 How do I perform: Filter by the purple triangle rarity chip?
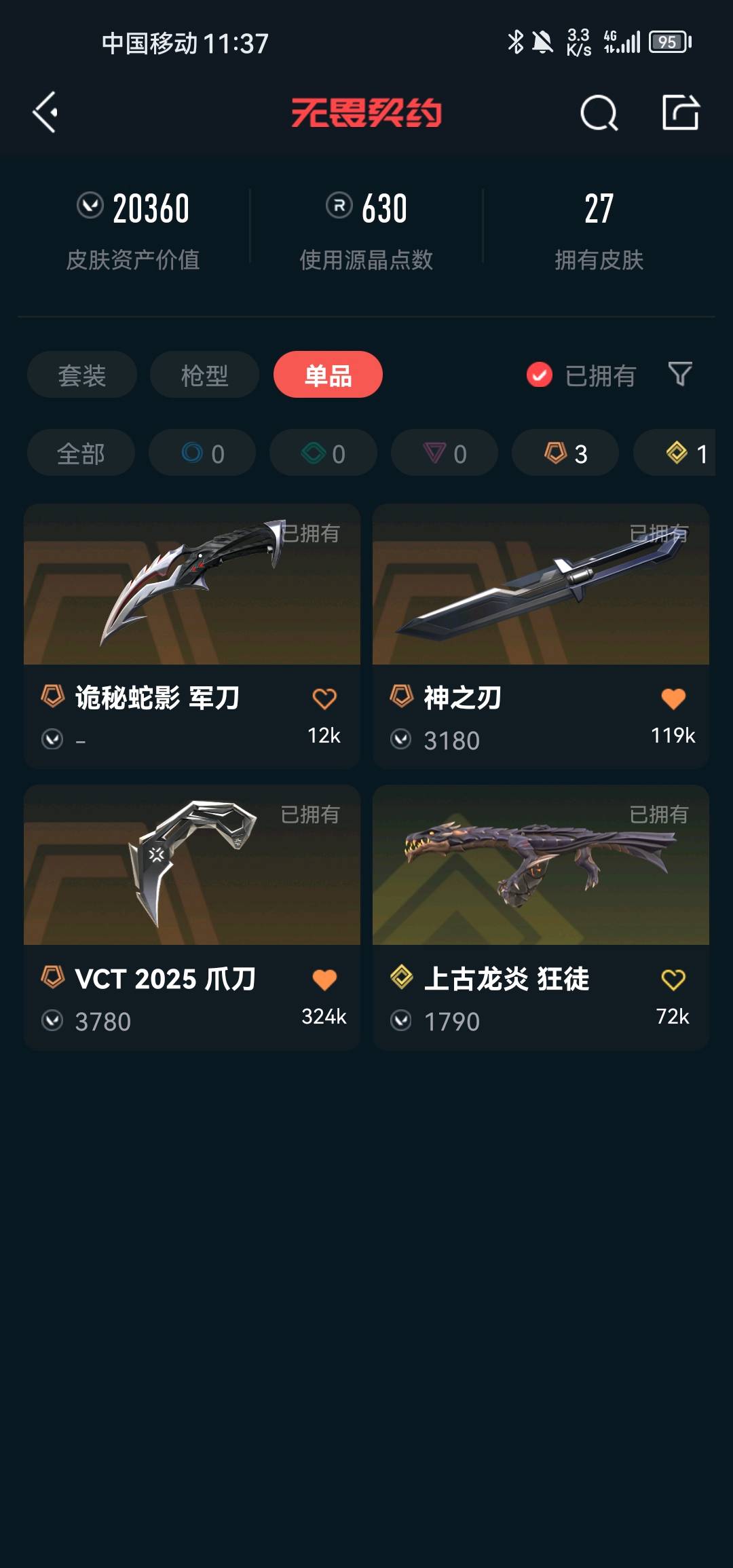click(x=445, y=453)
